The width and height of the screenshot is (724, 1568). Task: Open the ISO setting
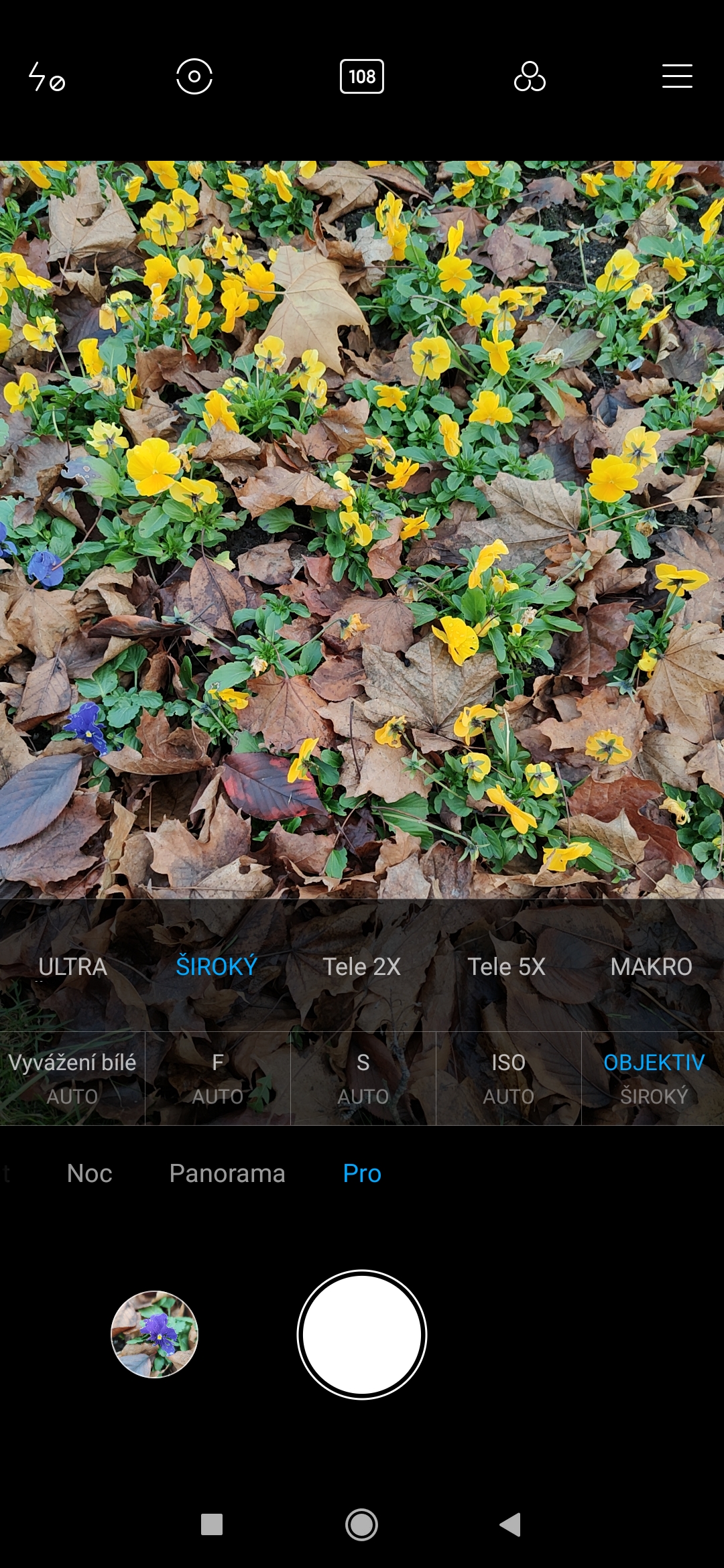point(509,1078)
